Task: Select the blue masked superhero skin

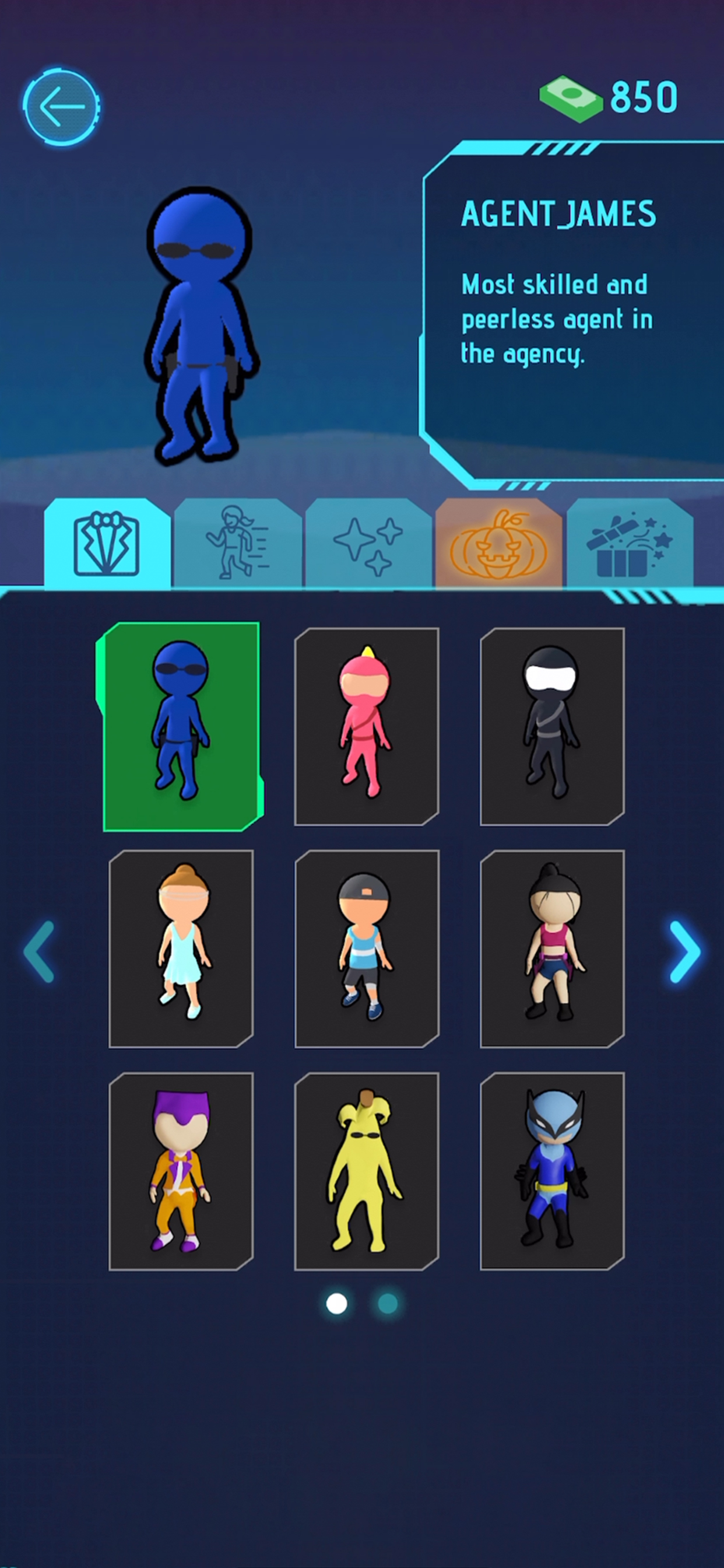Action: pyautogui.click(x=552, y=1171)
